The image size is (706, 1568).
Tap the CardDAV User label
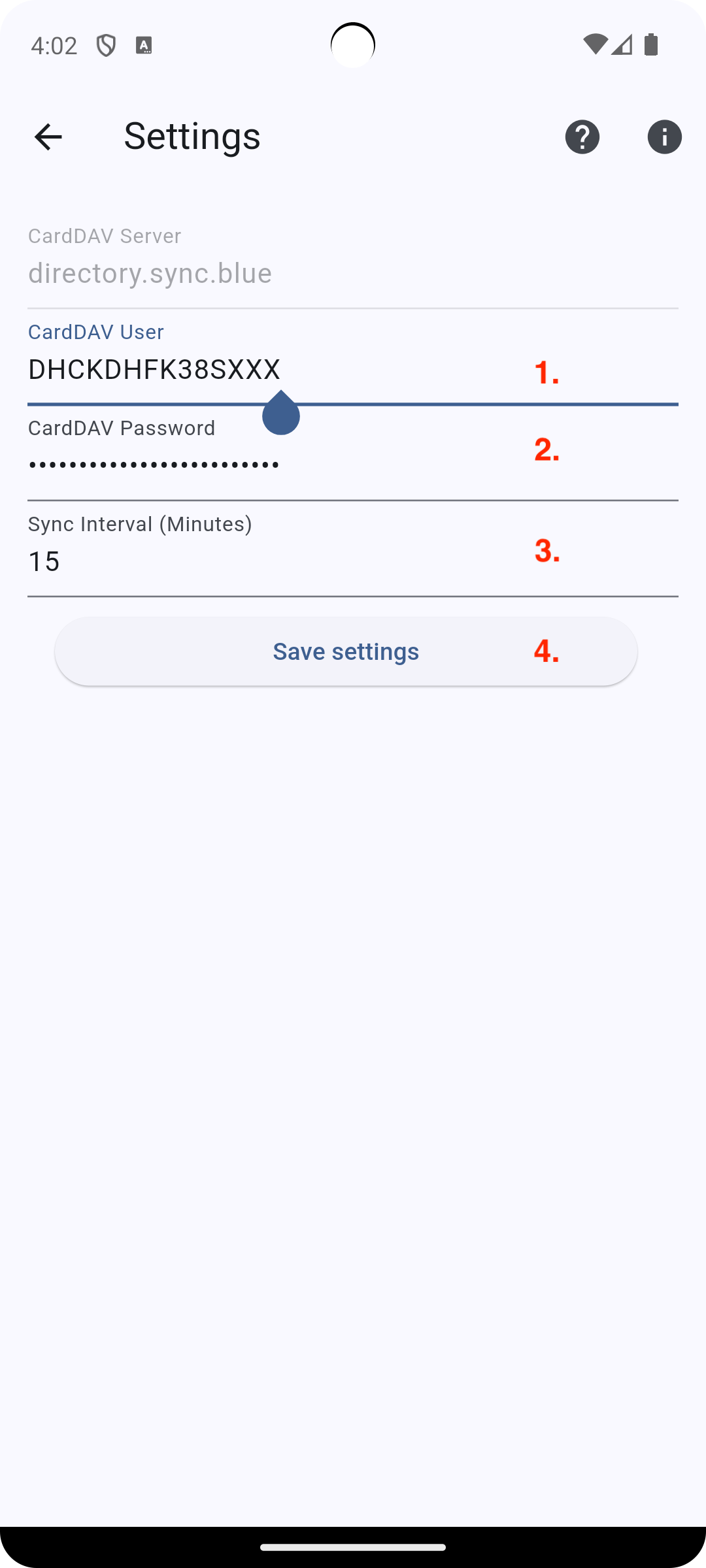(95, 332)
